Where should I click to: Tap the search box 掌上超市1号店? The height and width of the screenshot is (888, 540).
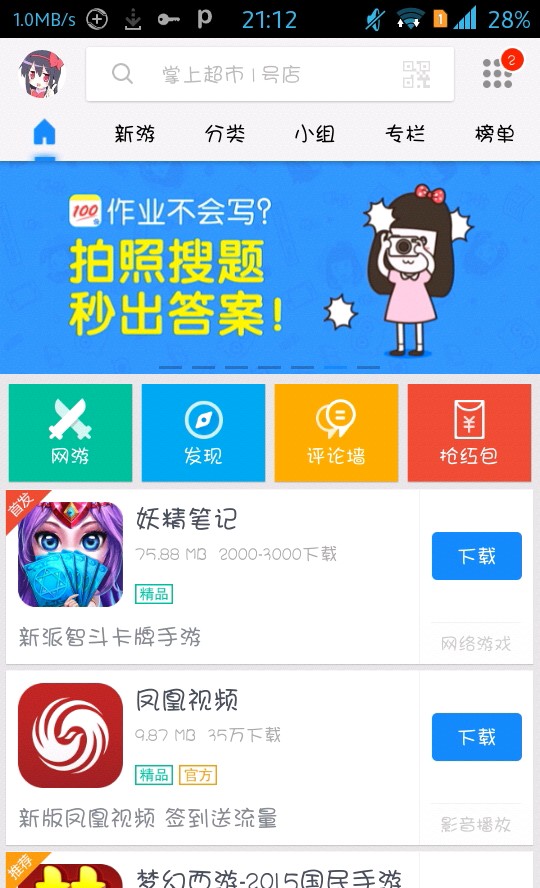click(x=269, y=74)
